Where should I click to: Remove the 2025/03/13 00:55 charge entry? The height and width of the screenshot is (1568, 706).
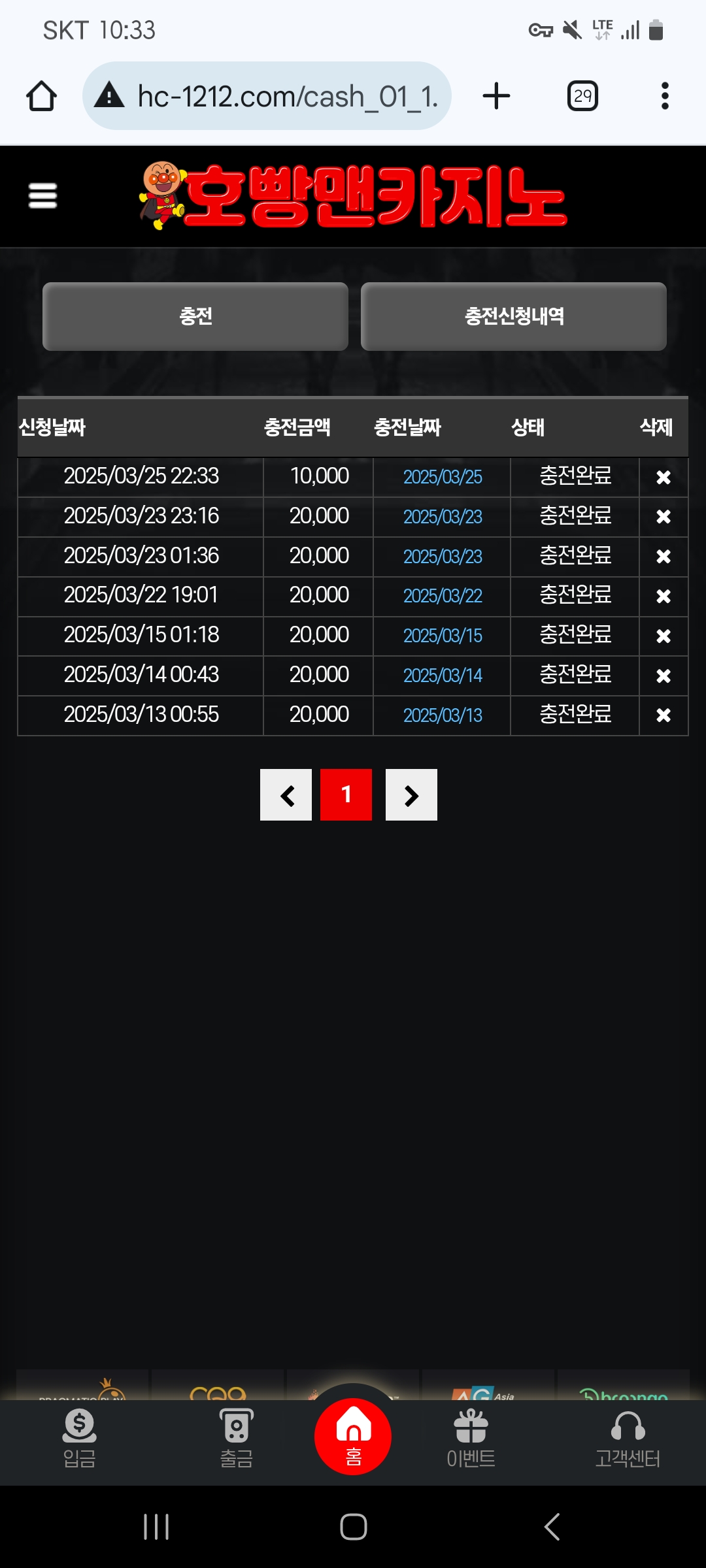664,715
